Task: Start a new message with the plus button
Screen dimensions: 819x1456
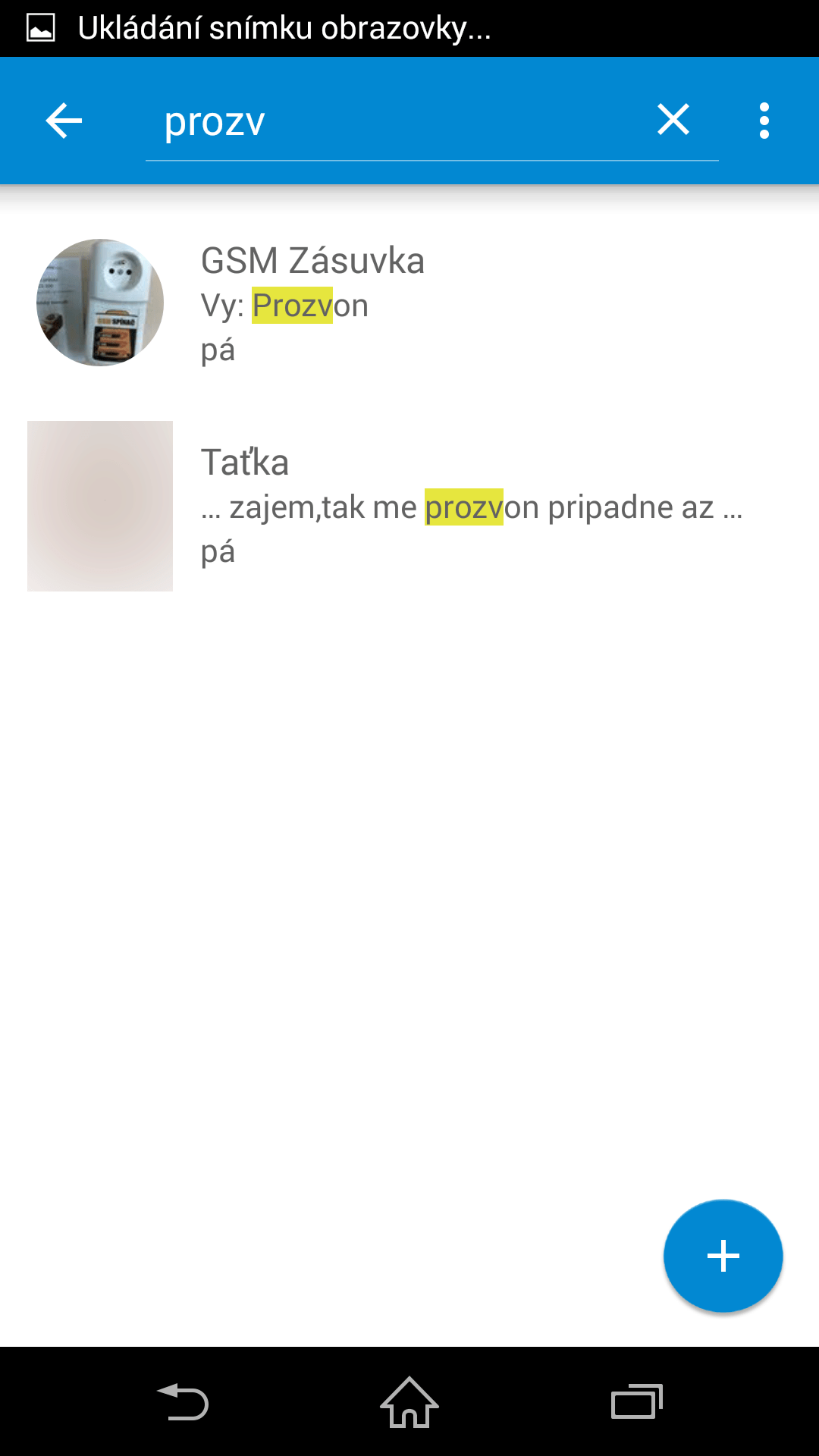Action: pos(723,1256)
